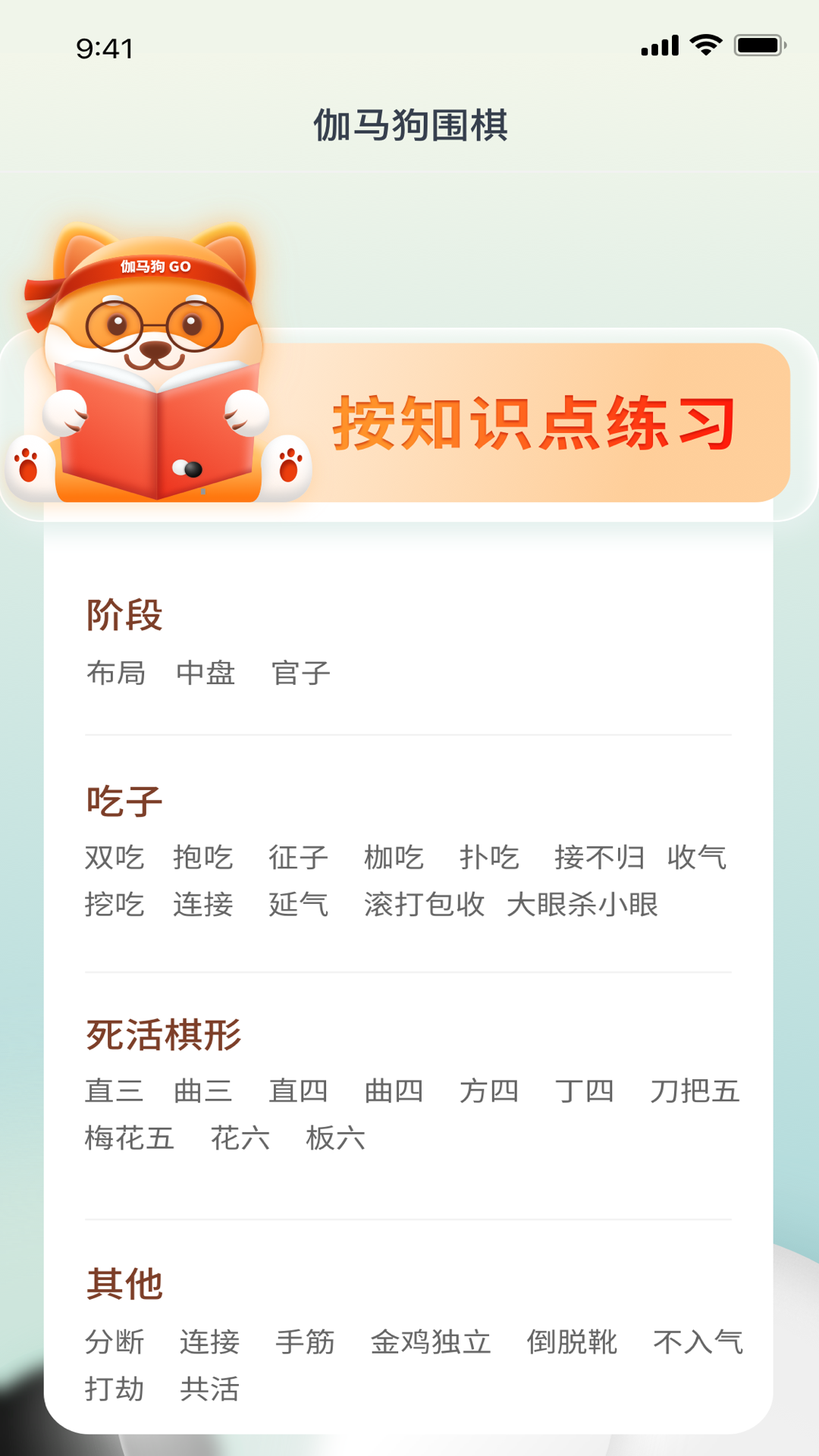
Task: Click the 伽马狗 mascot icon
Action: pos(152,356)
